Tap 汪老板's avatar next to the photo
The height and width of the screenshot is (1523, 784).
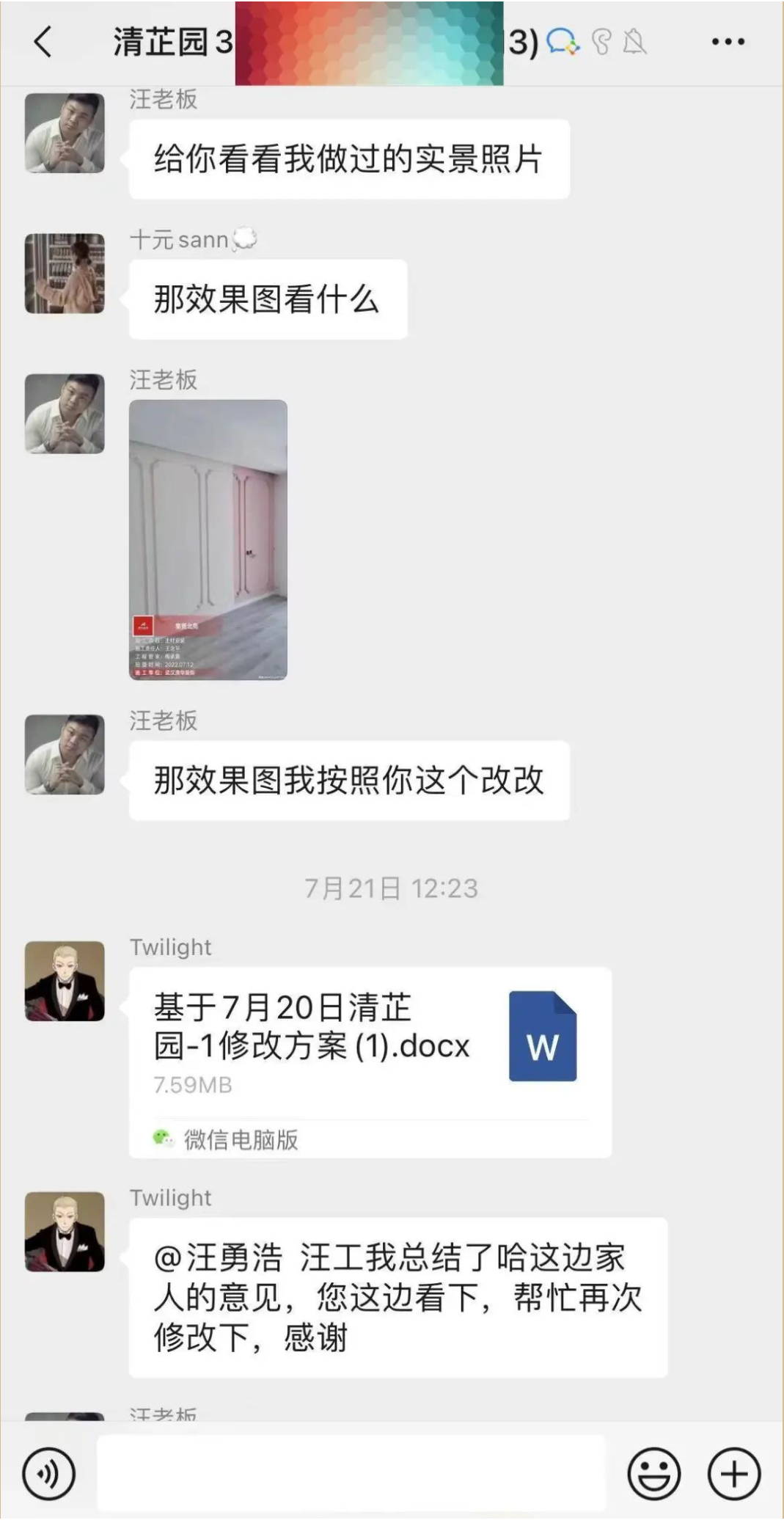[x=65, y=413]
